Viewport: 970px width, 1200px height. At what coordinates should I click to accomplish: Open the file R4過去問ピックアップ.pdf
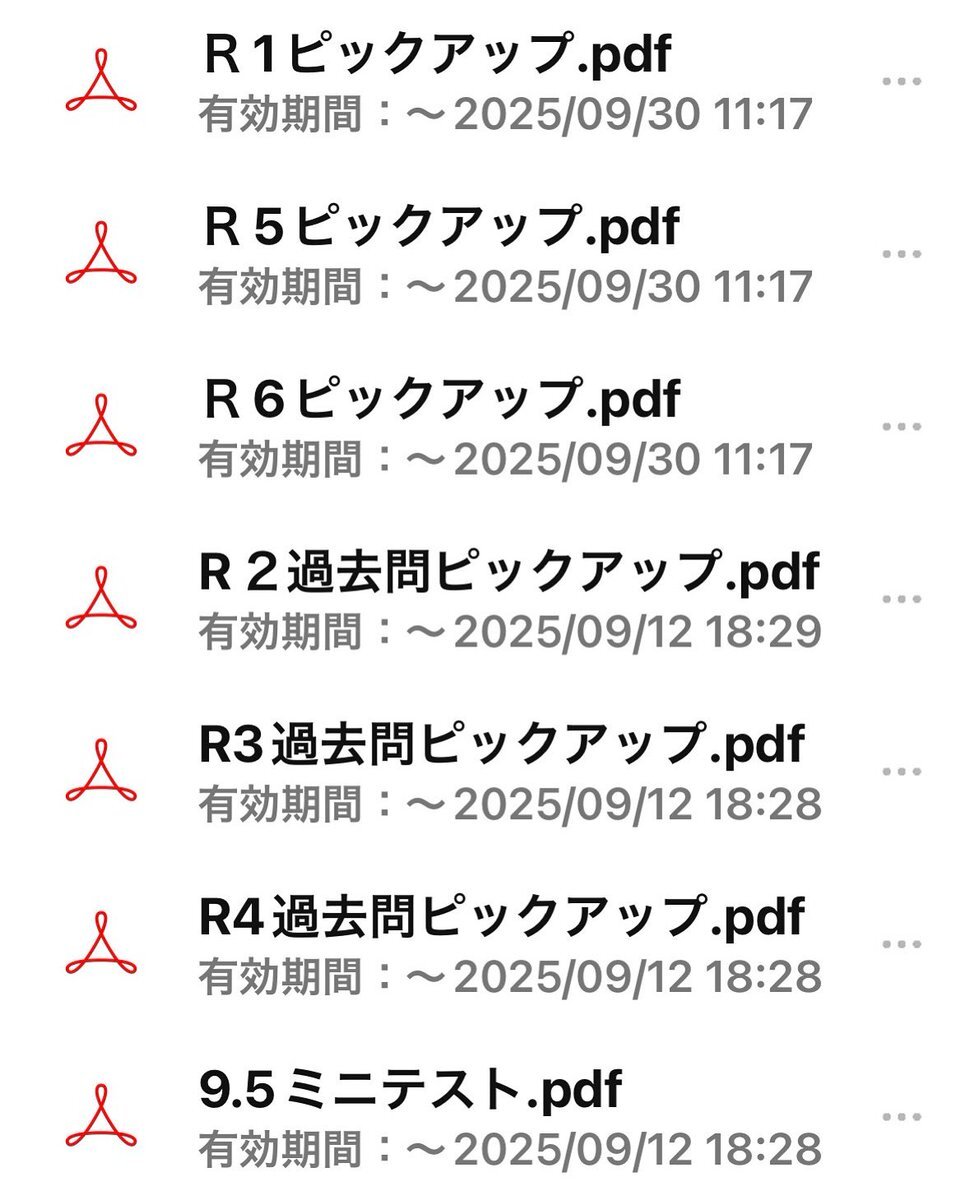click(502, 918)
